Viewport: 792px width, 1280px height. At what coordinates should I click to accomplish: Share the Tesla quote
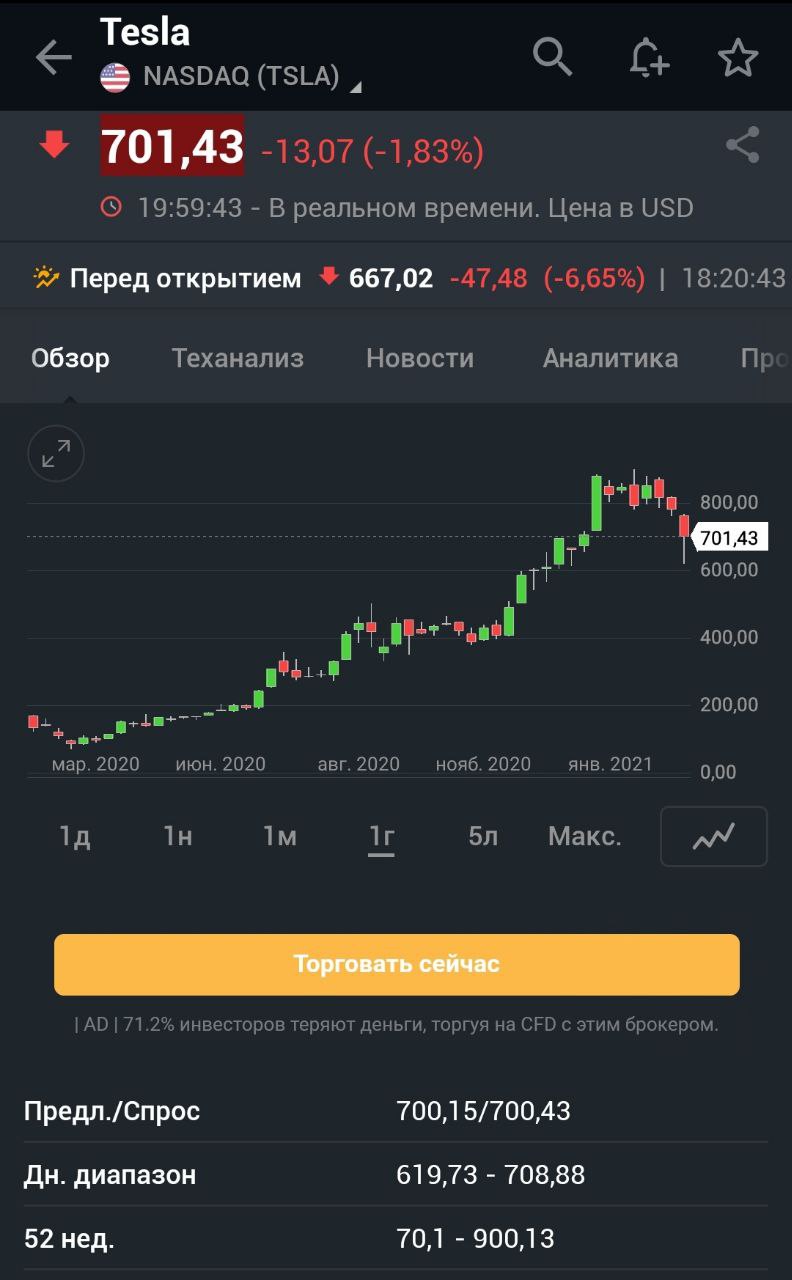tap(742, 146)
